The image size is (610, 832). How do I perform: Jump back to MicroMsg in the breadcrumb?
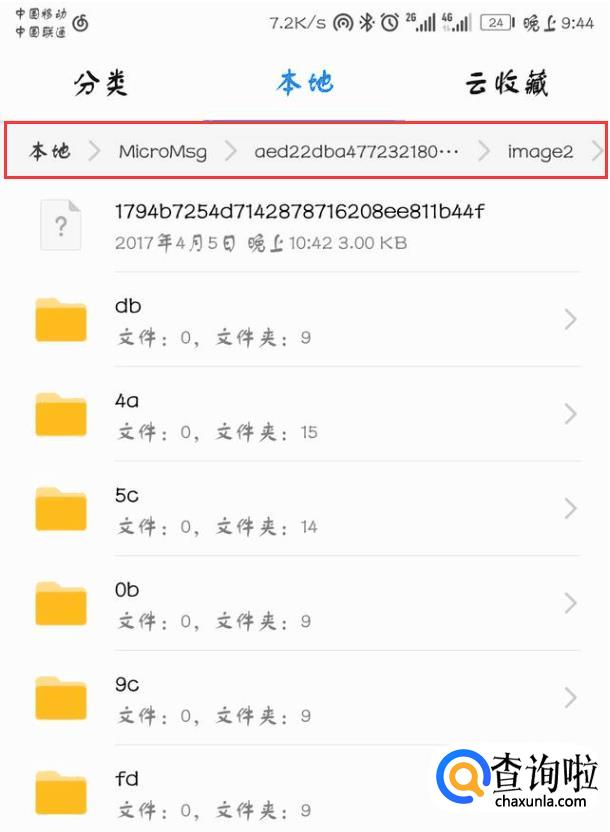pos(163,151)
